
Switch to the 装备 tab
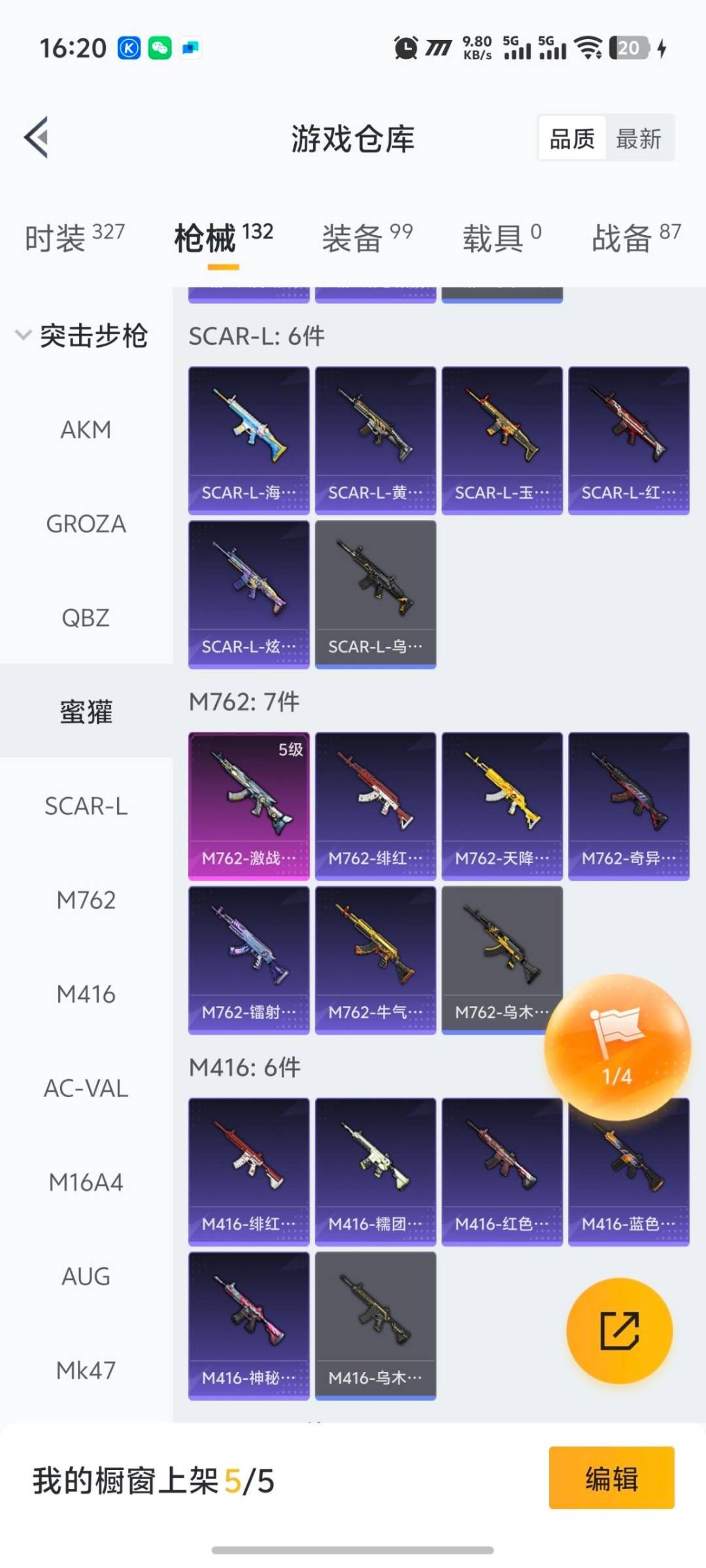[x=367, y=238]
